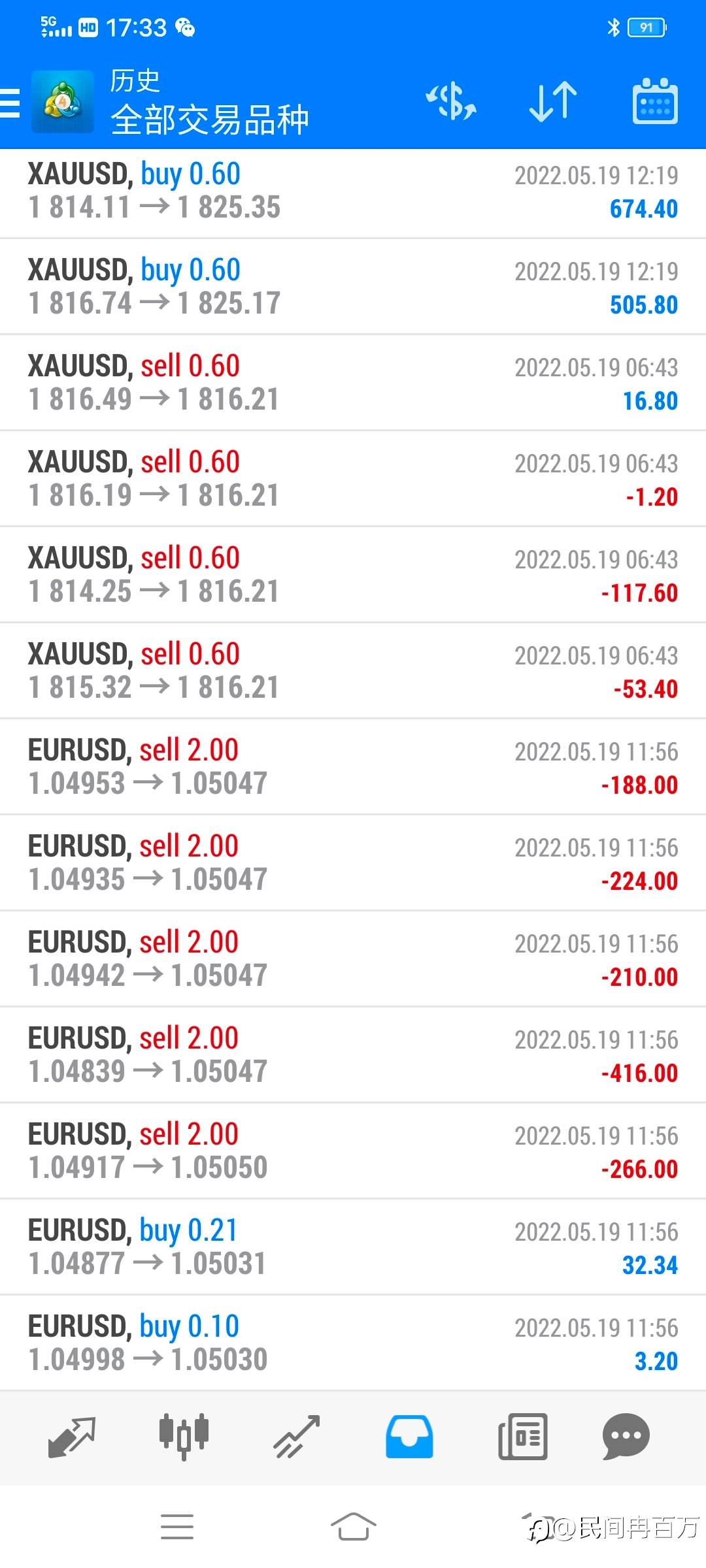Select XAUUSD sell trade with loss -117.60
This screenshot has height=1568, width=706.
(353, 575)
